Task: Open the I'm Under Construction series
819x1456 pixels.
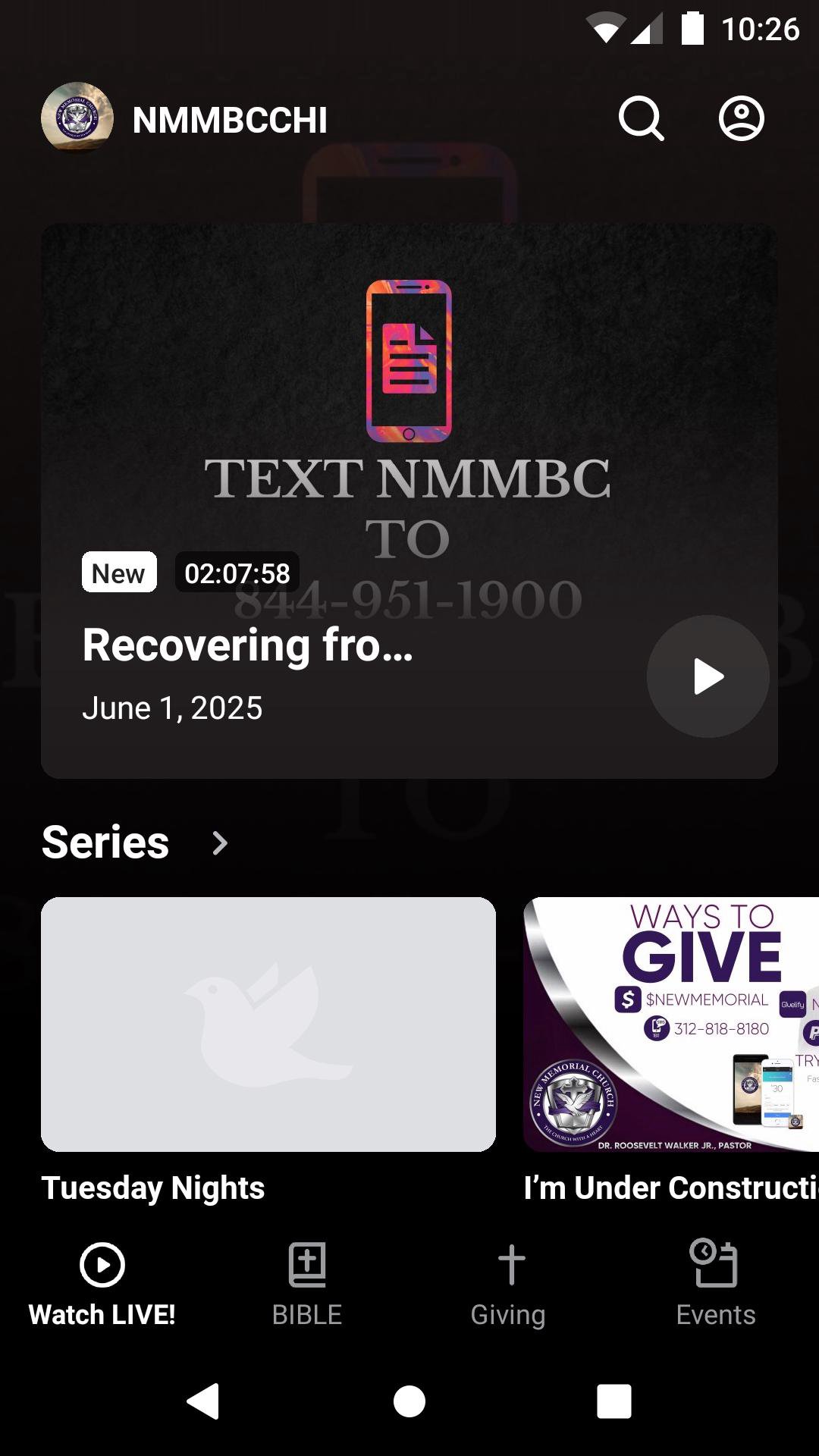Action: [x=671, y=1024]
